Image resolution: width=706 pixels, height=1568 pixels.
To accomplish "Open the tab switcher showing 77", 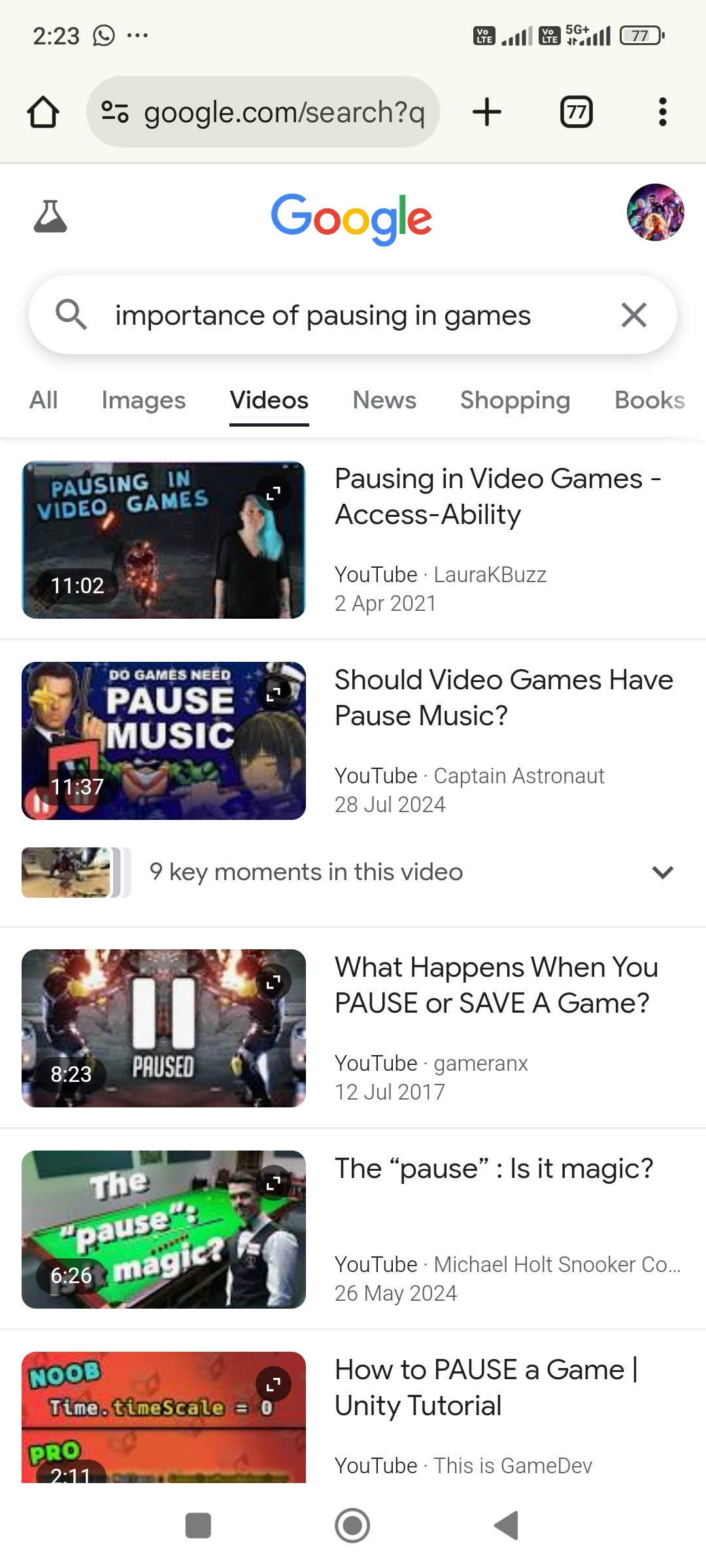I will [x=576, y=112].
